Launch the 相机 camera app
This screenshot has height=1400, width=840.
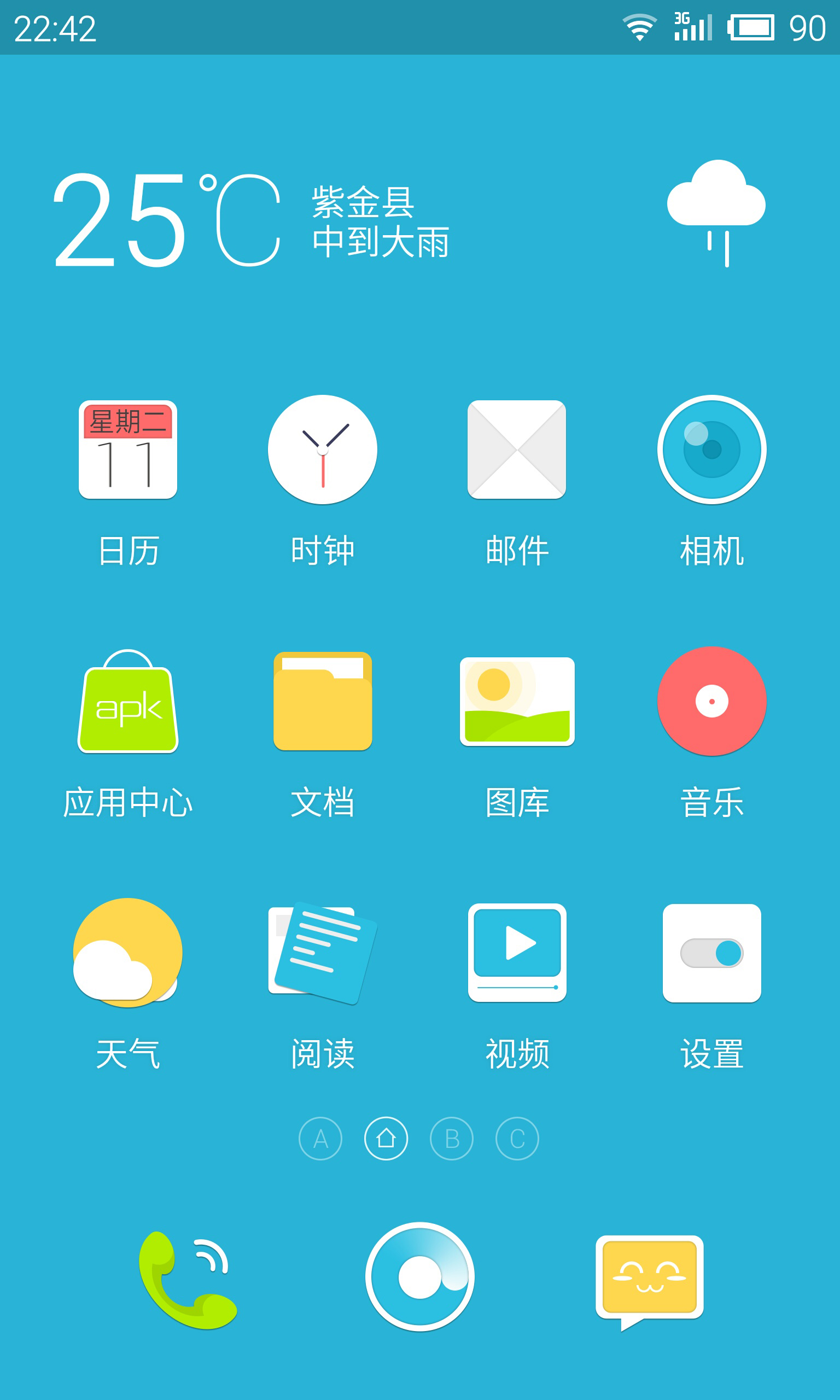click(x=711, y=450)
